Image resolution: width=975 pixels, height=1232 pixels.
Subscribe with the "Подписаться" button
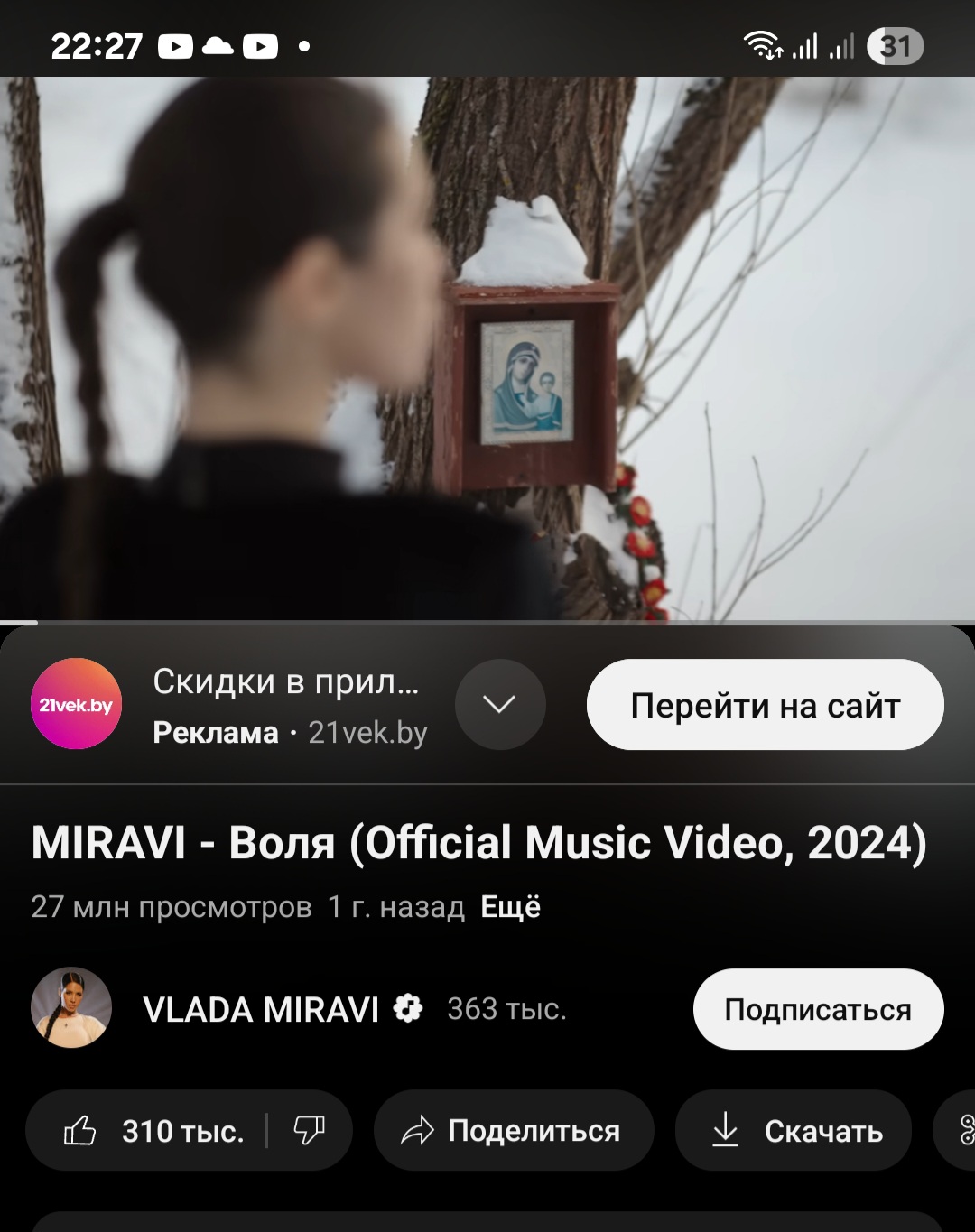click(818, 1009)
